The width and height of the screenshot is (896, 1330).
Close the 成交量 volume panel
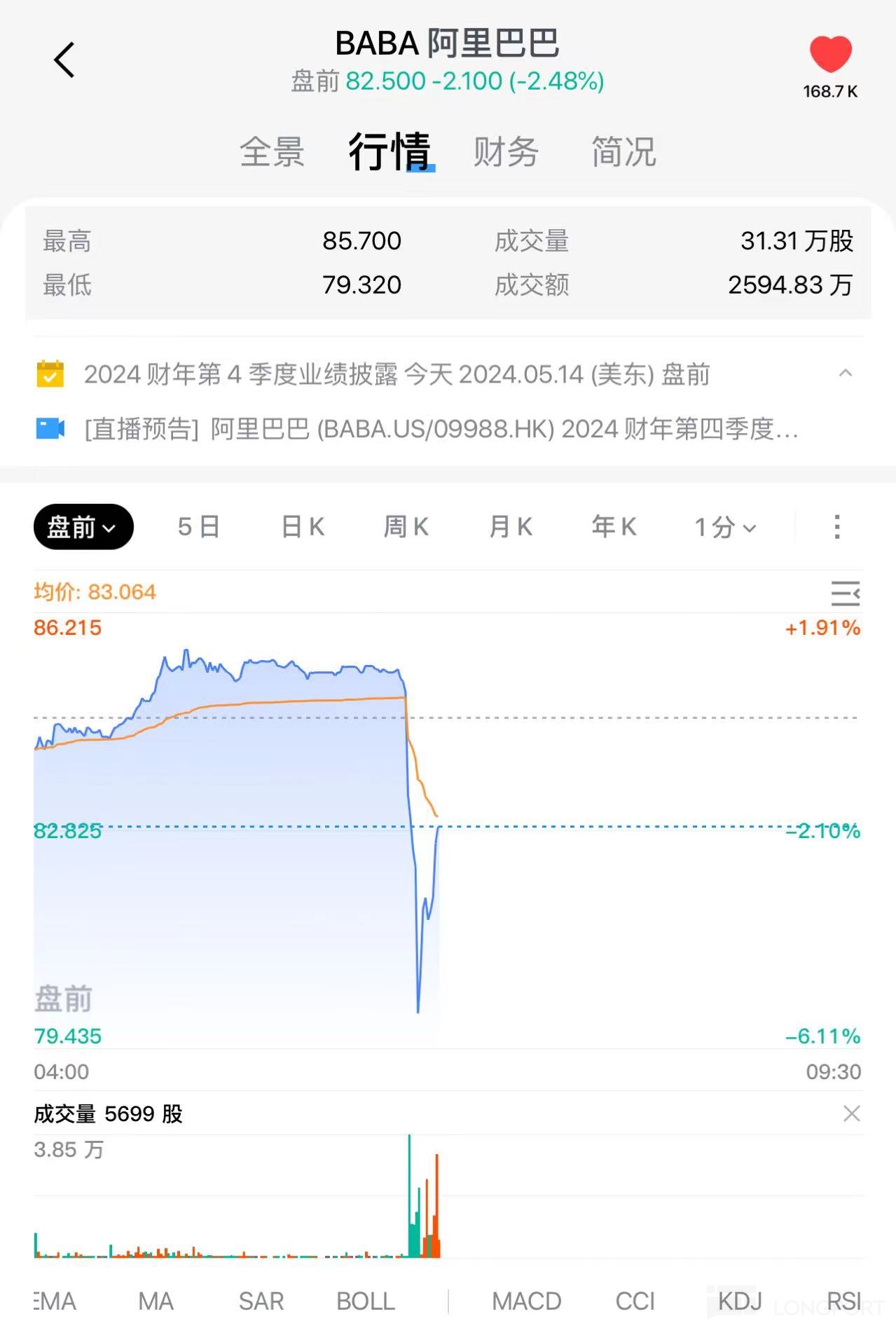click(851, 1113)
